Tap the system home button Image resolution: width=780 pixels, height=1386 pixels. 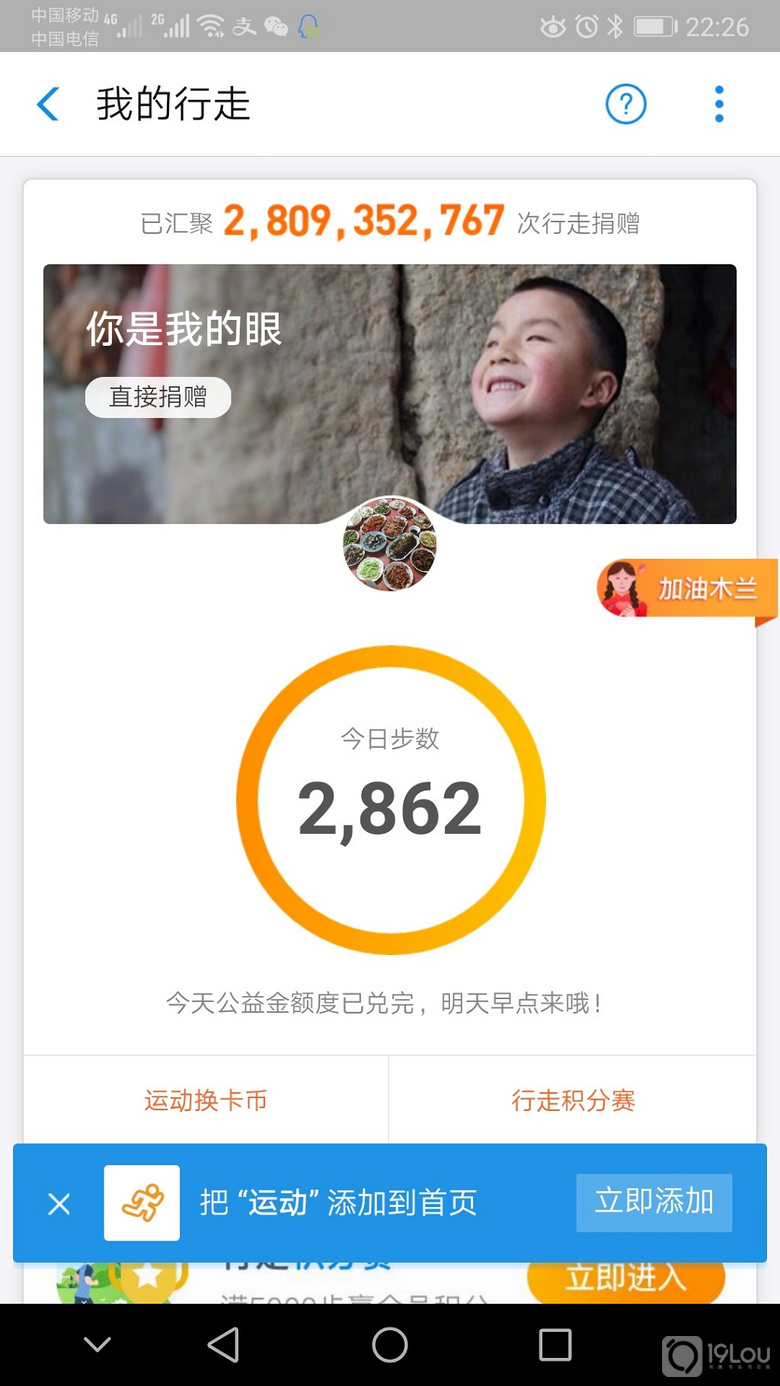point(390,1345)
